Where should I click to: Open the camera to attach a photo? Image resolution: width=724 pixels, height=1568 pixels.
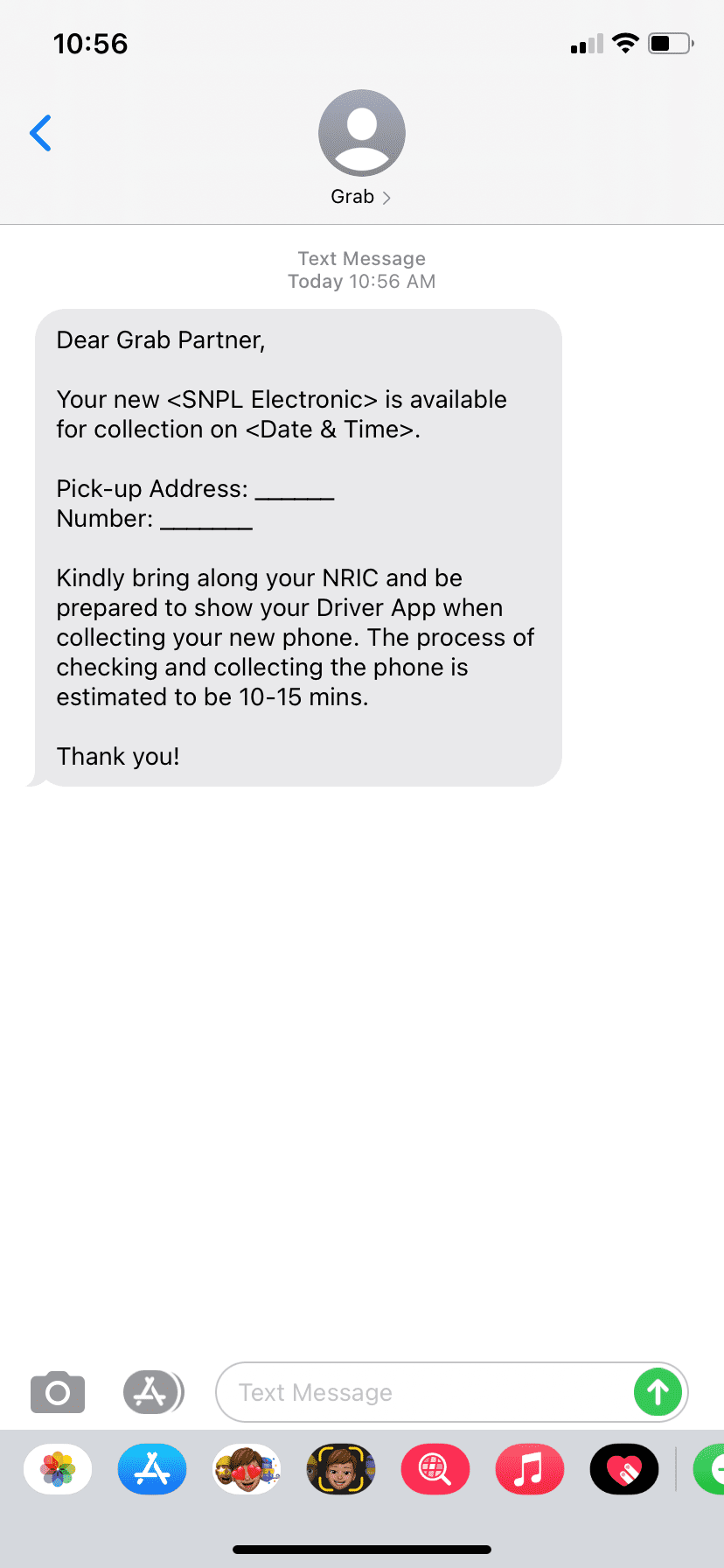click(58, 1391)
